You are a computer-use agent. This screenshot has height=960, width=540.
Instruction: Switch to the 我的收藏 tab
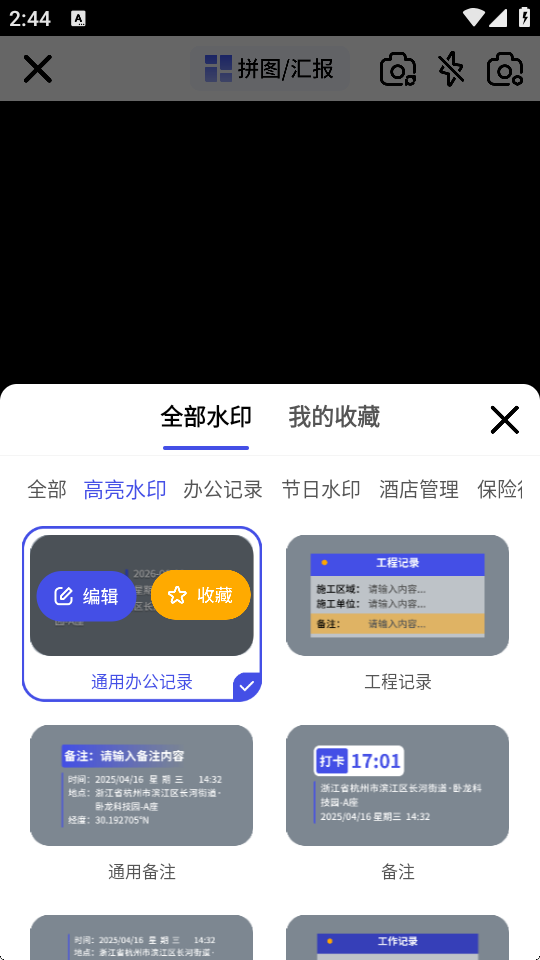coord(334,417)
